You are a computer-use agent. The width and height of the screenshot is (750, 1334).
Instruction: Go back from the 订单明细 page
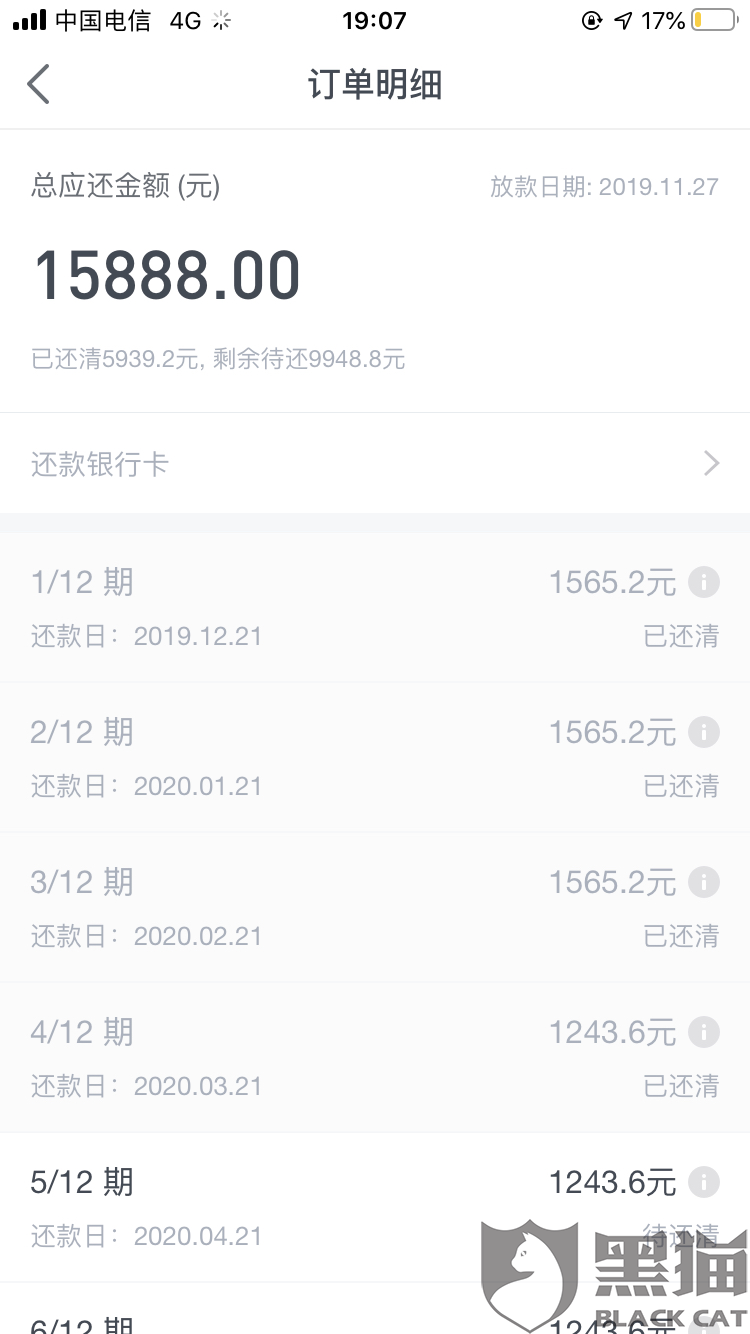pos(38,84)
